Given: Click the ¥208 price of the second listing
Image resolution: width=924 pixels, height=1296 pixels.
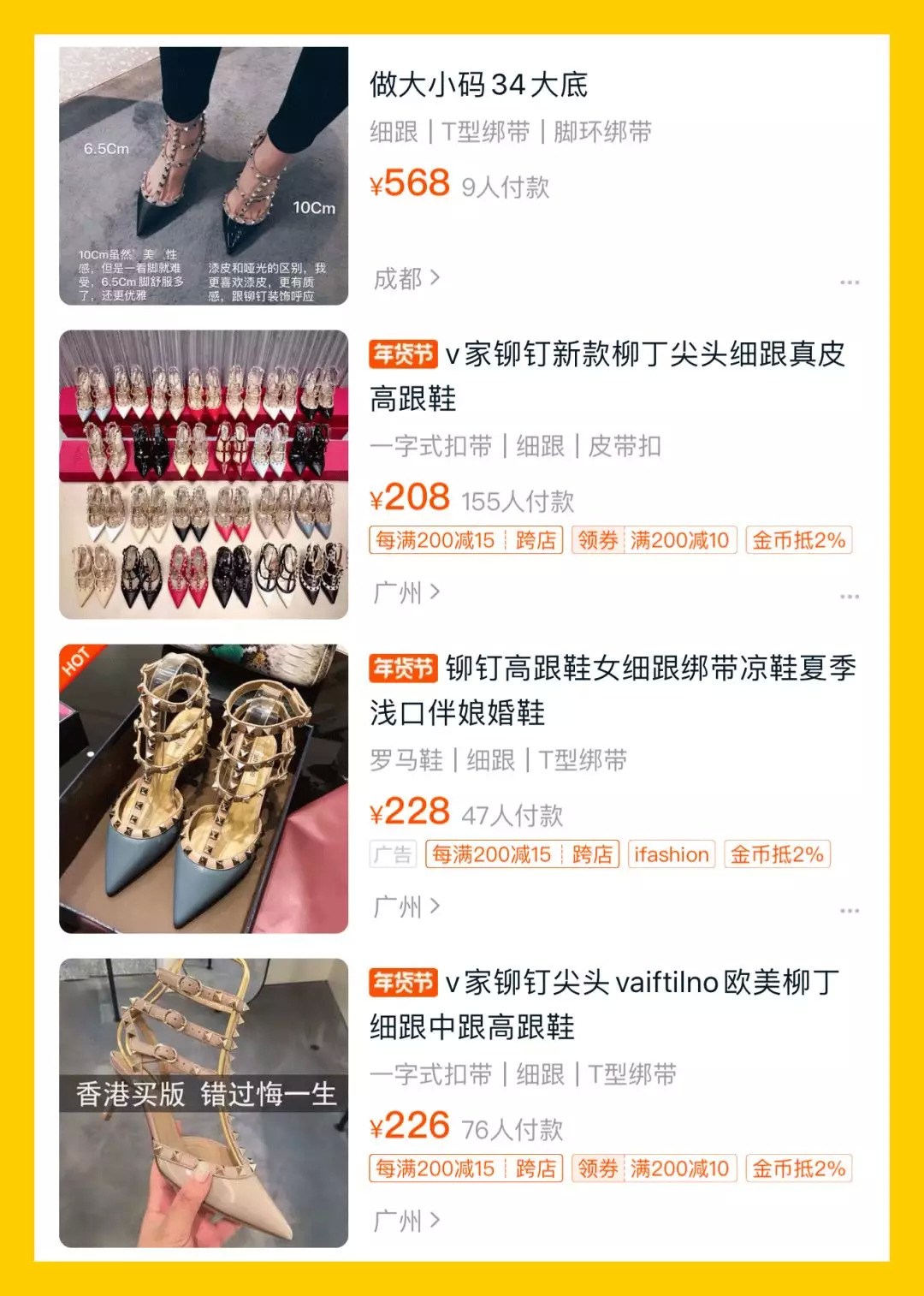Looking at the screenshot, I should point(409,496).
